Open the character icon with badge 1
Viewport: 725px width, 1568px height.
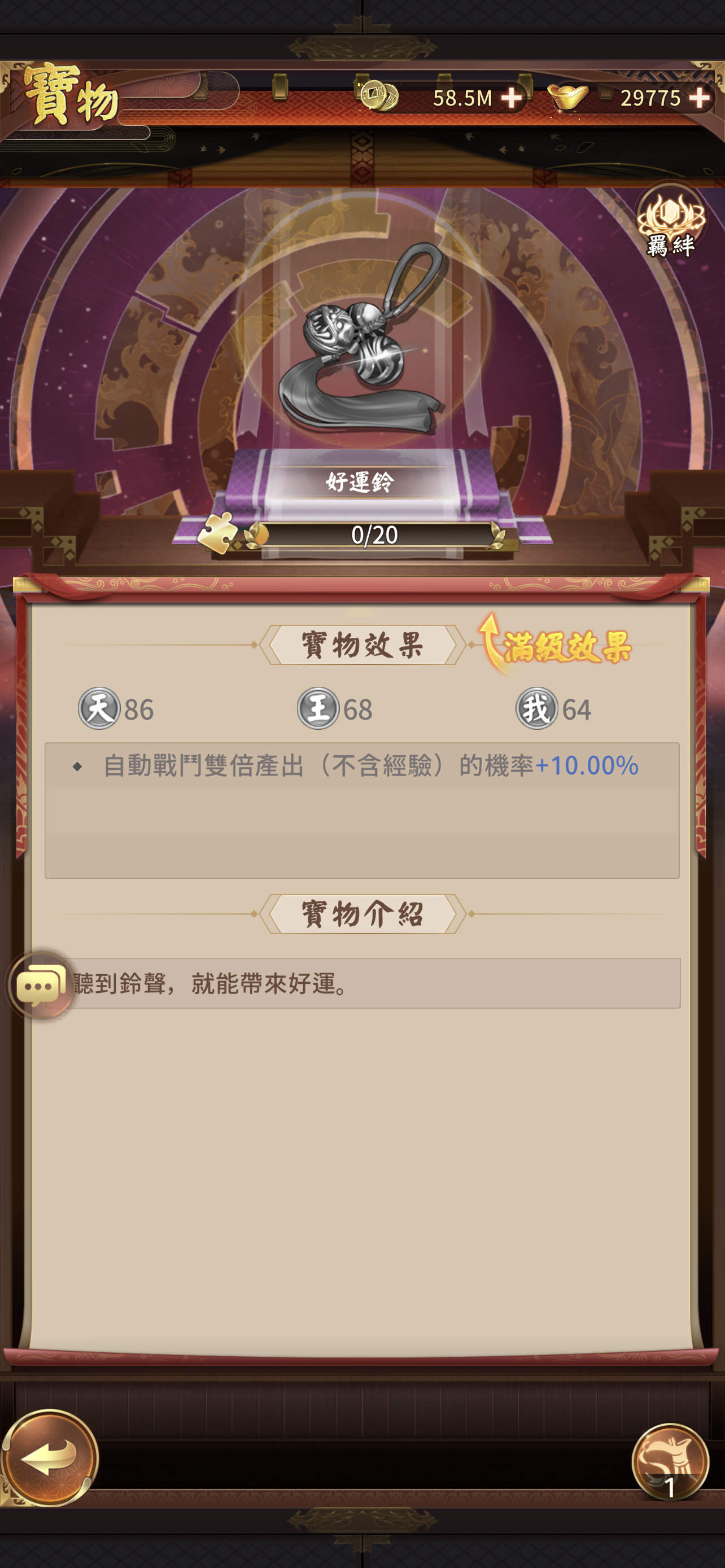[670, 1461]
